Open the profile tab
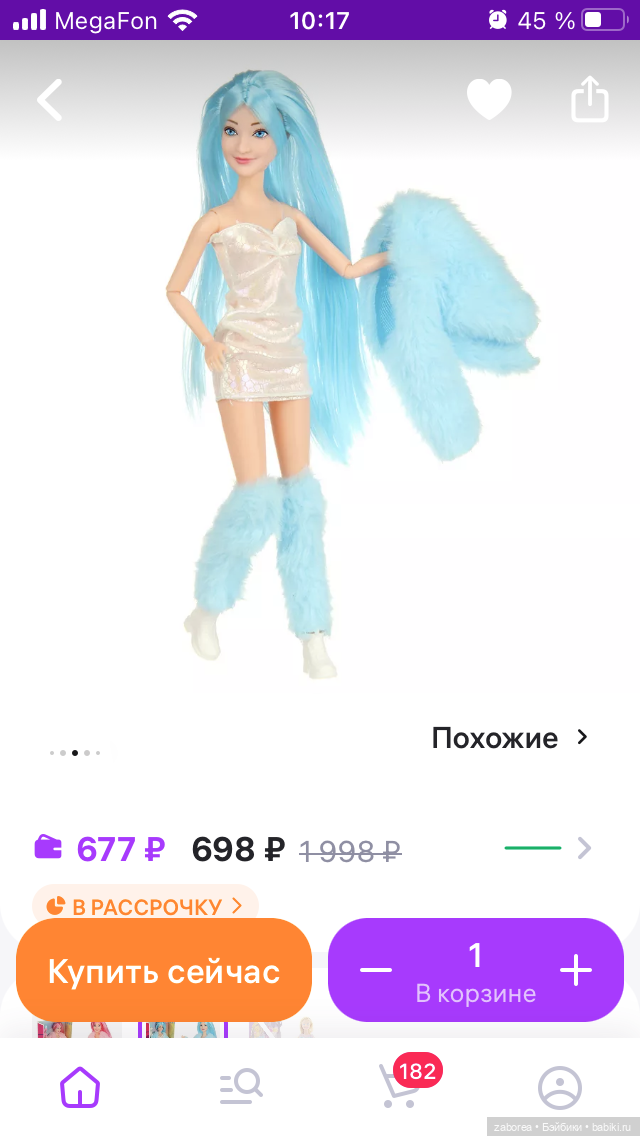 559,1087
